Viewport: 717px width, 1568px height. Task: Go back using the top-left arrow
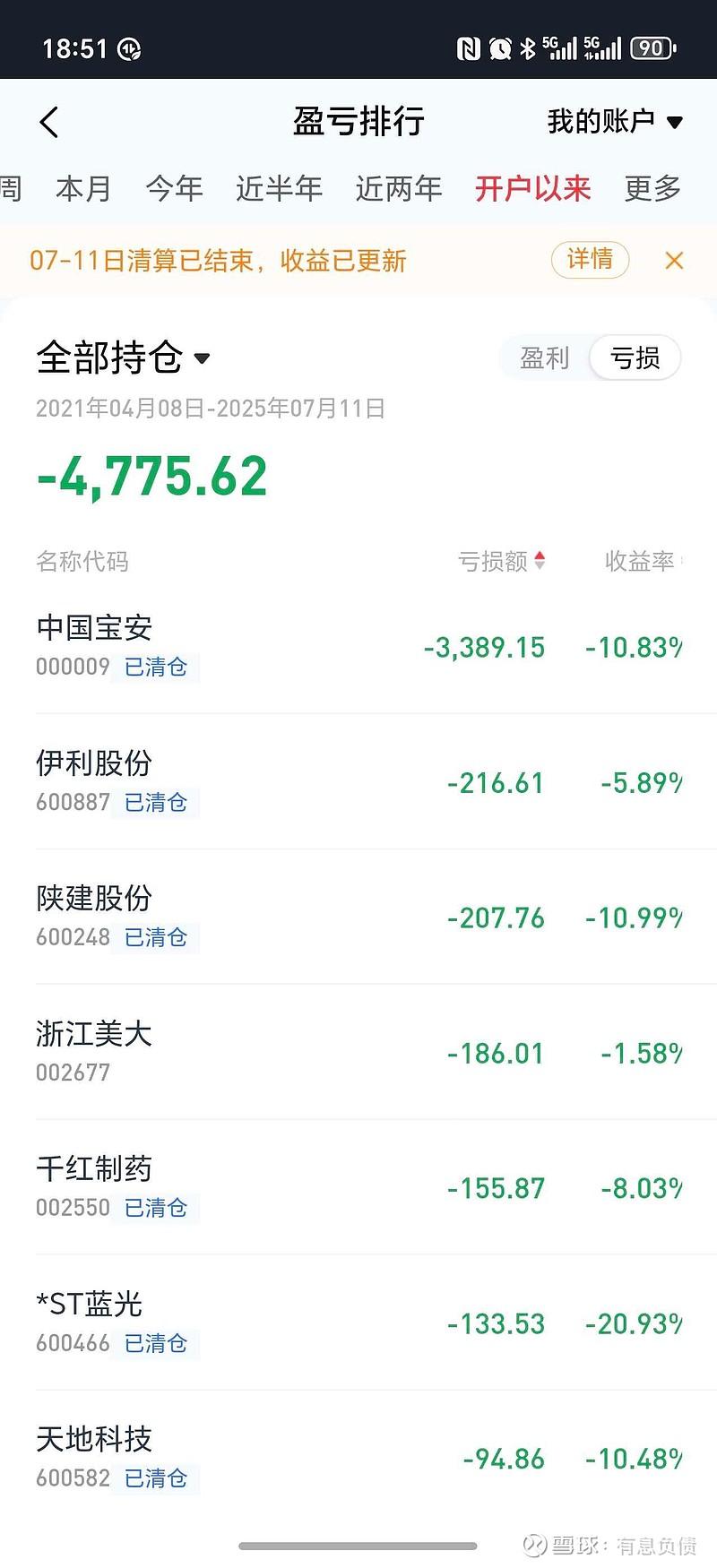tap(49, 122)
